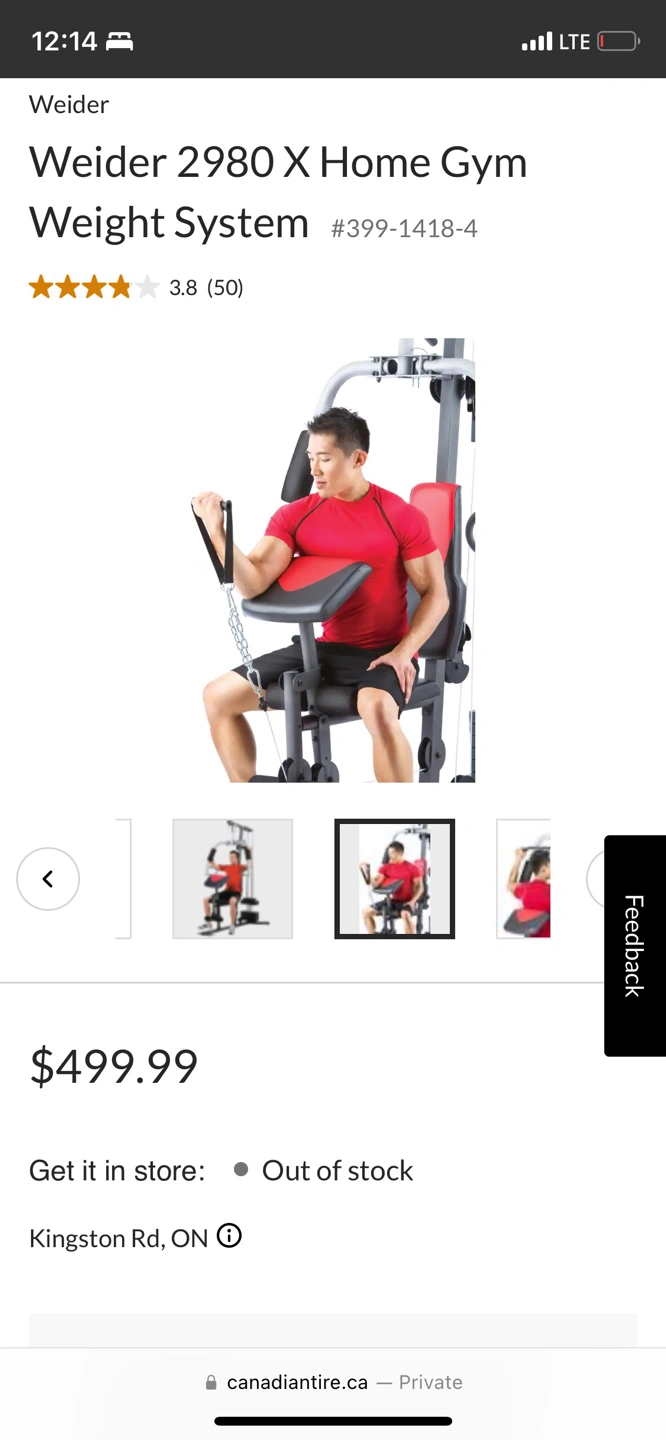Select the partially visible thumbnail after the highlighted one

coord(523,879)
